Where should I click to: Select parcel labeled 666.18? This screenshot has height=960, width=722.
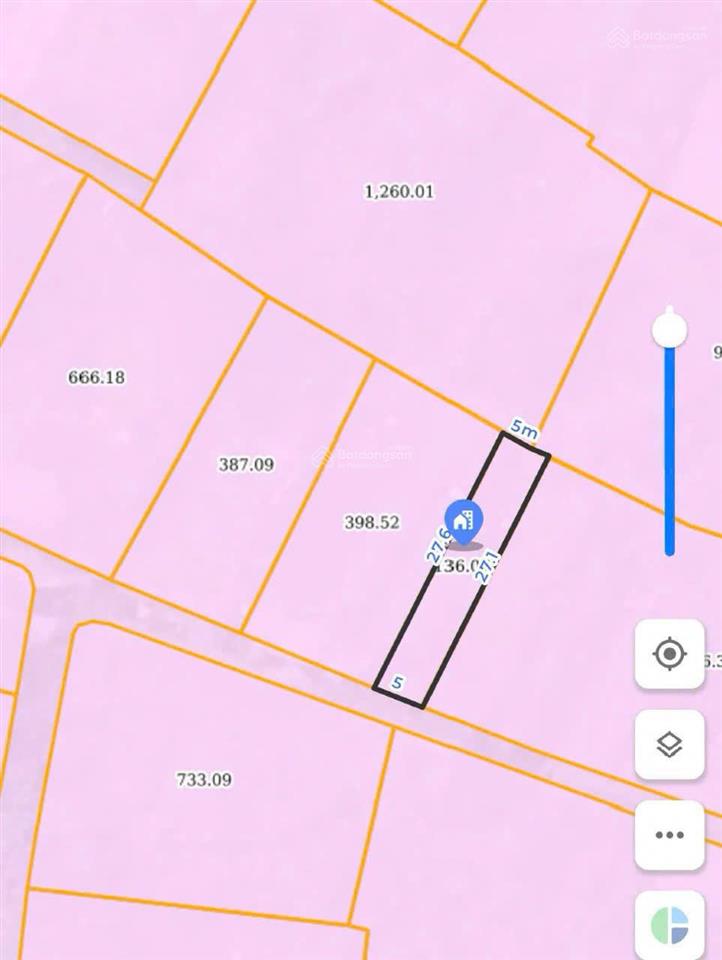coord(95,377)
